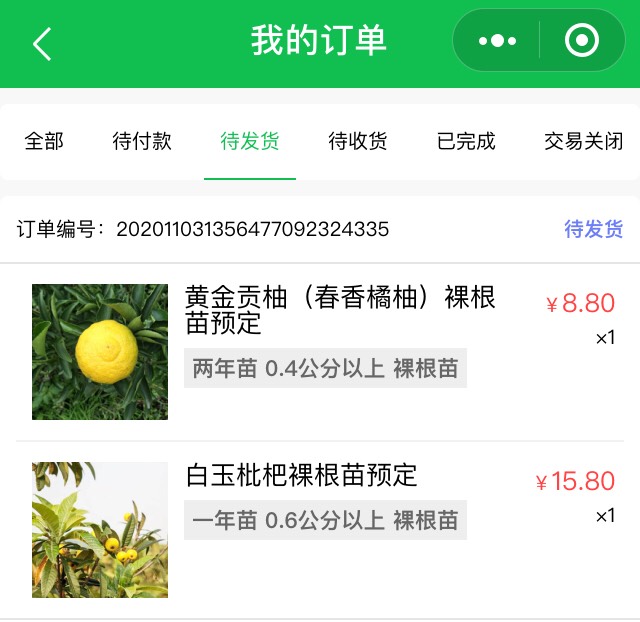640x622 pixels.
Task: Close the mini program with the circle button
Action: pyautogui.click(x=582, y=41)
